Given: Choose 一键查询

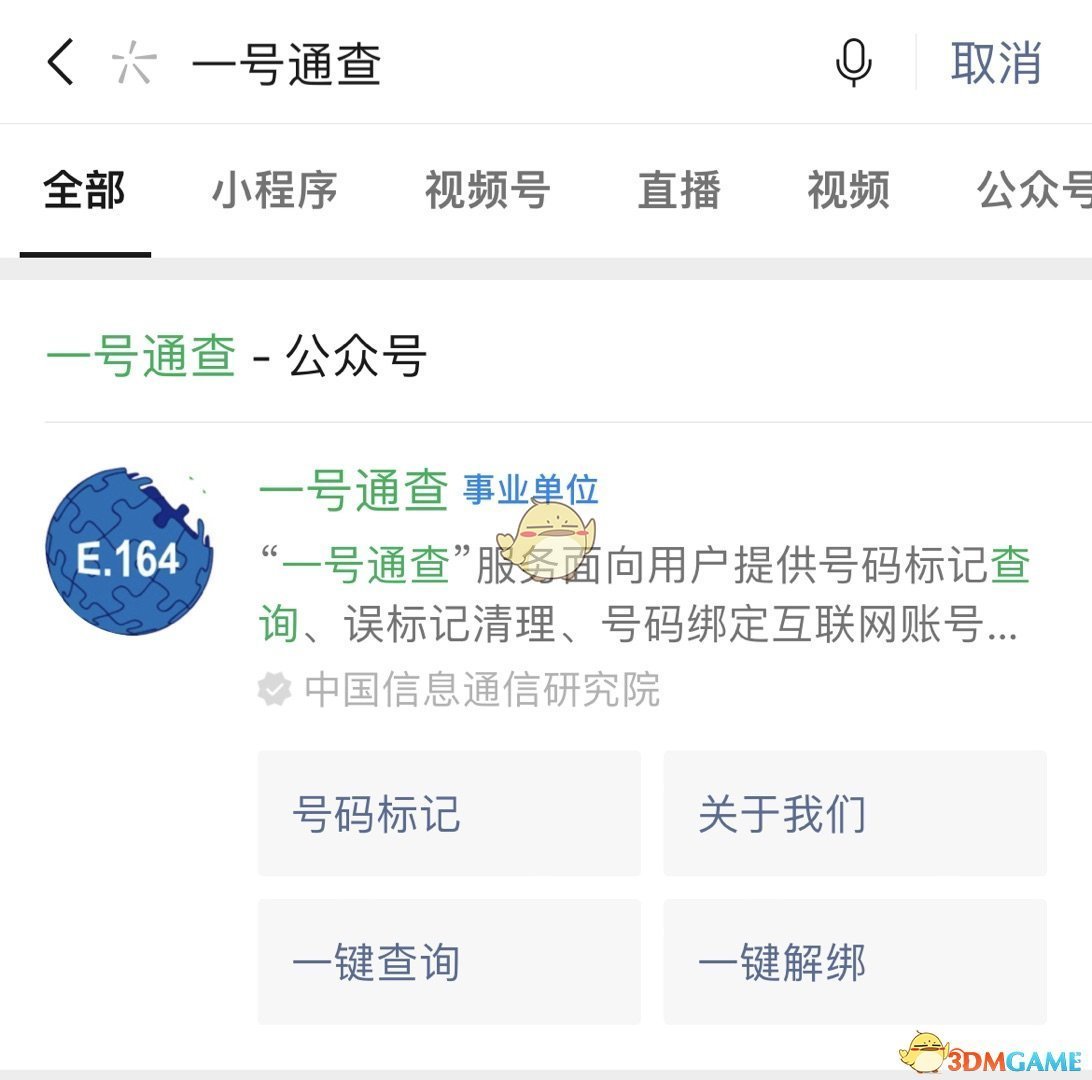Looking at the screenshot, I should 449,962.
